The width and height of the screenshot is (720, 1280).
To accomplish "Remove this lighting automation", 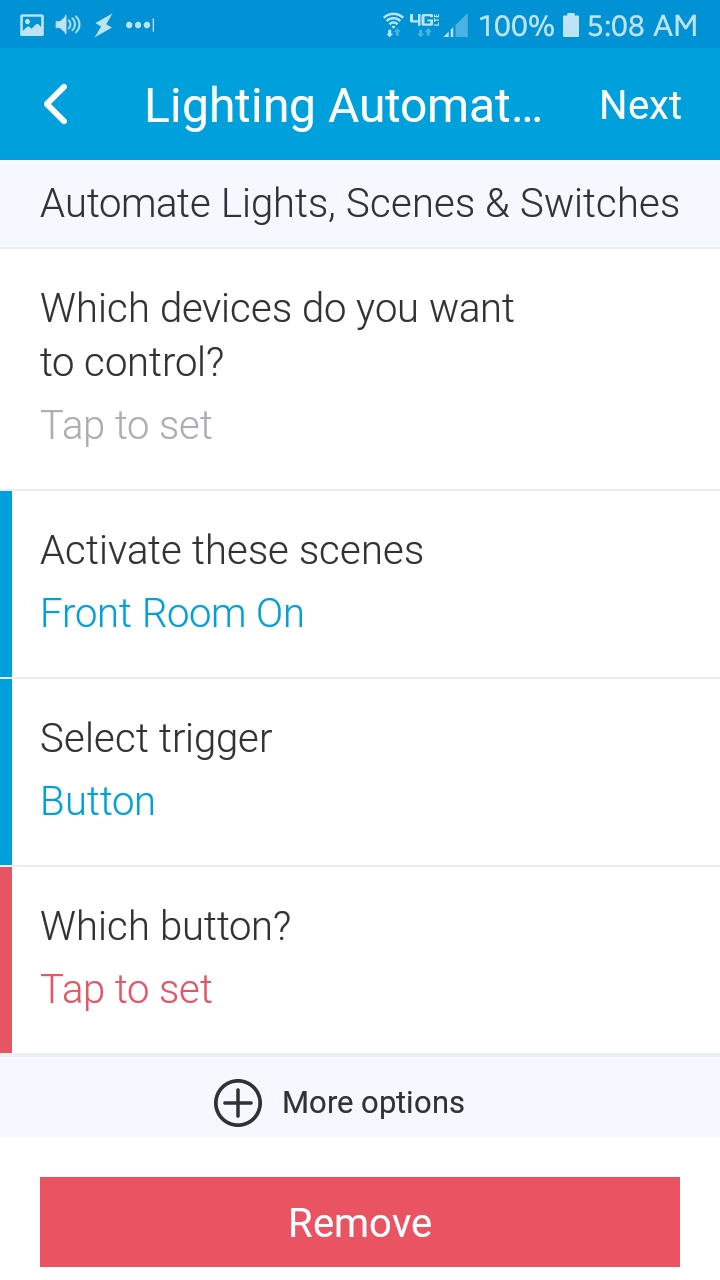I will click(360, 1222).
